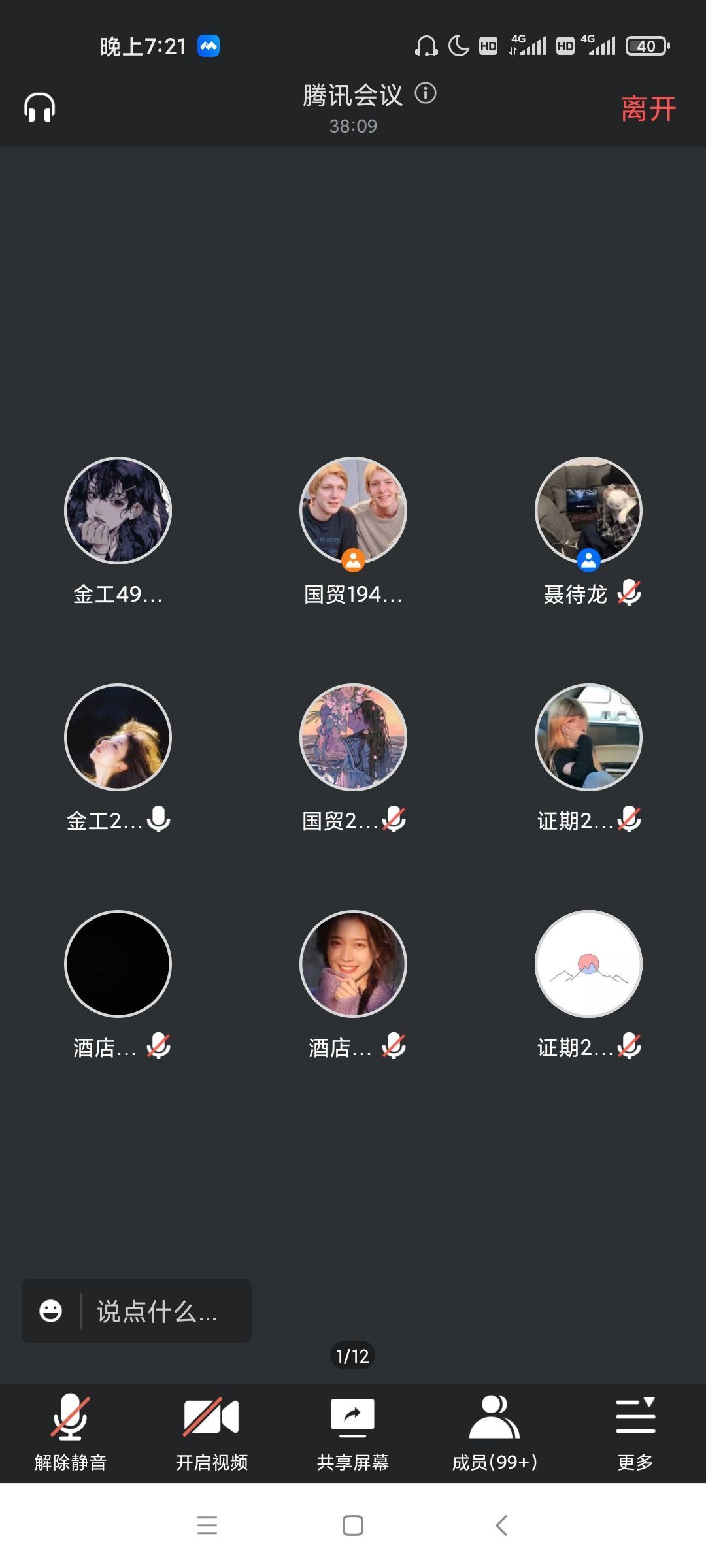
Task: Select participant 金工49...
Action: point(118,511)
